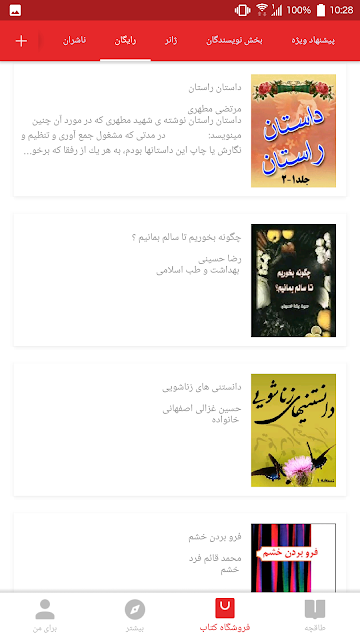
Task: Go to the برای من section
Action: pyautogui.click(x=45, y=616)
